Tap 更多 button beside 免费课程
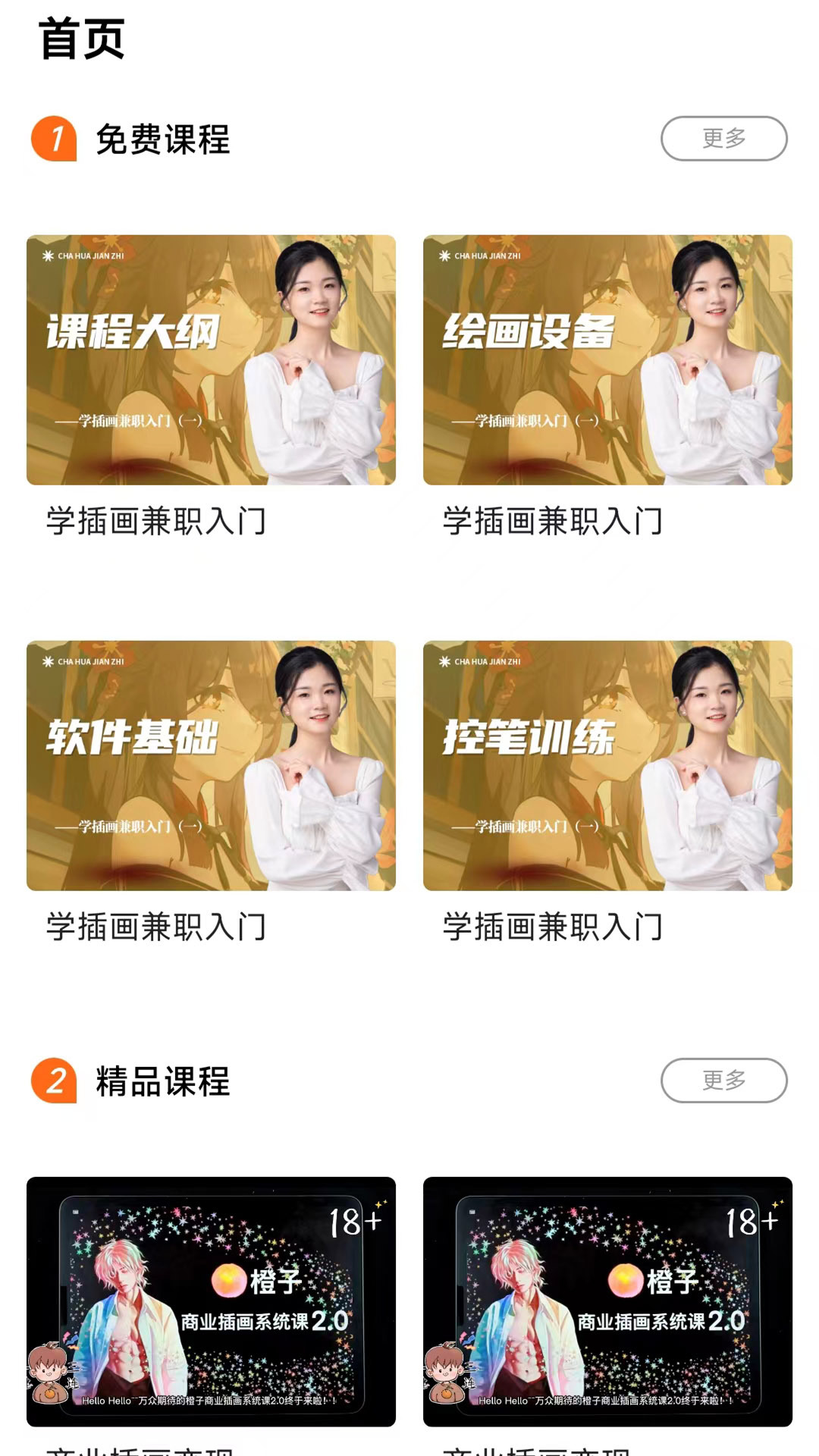 tap(723, 138)
